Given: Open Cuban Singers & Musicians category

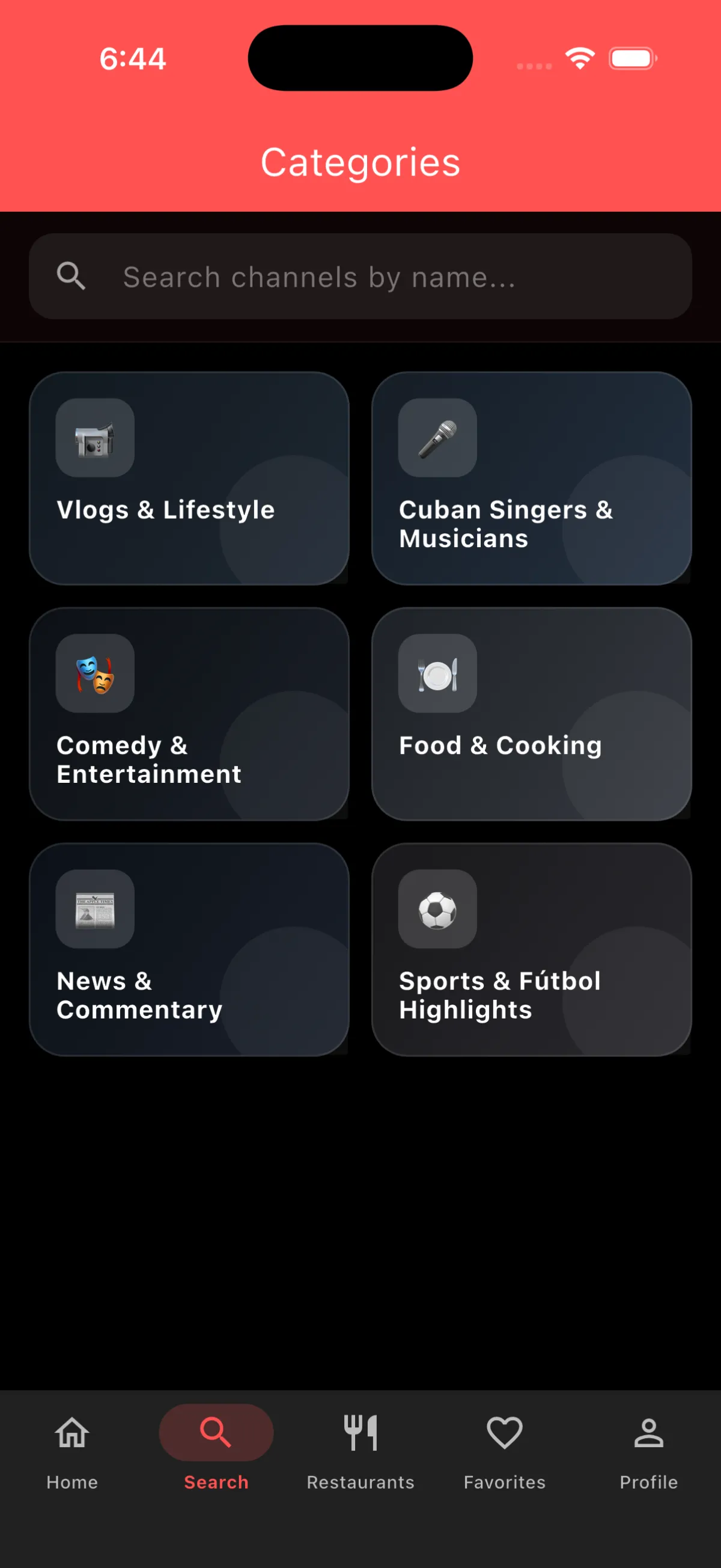Looking at the screenshot, I should click(531, 479).
